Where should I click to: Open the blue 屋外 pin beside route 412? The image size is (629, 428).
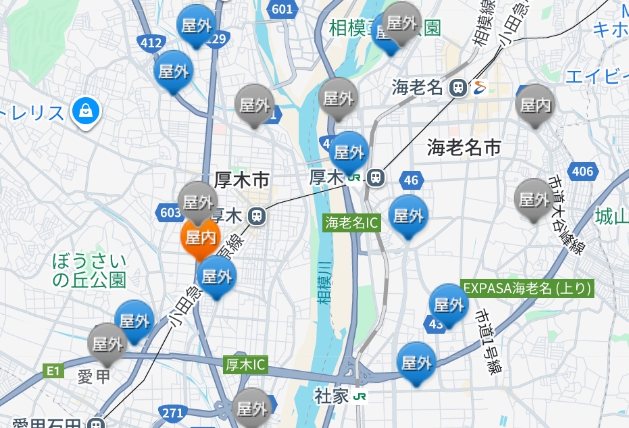173,71
